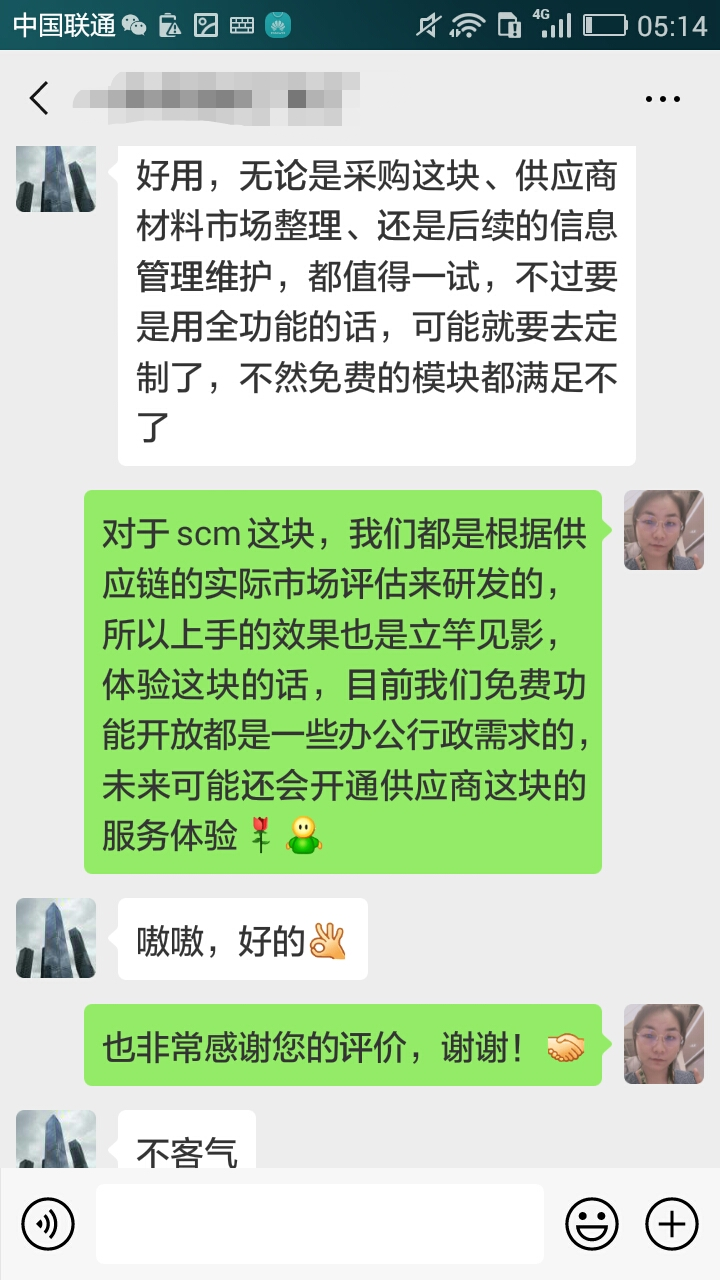Screen dimensions: 720x1280
Task: Open sender's avatar beside 也非常感谢您的评价
Action: pyautogui.click(x=664, y=1044)
